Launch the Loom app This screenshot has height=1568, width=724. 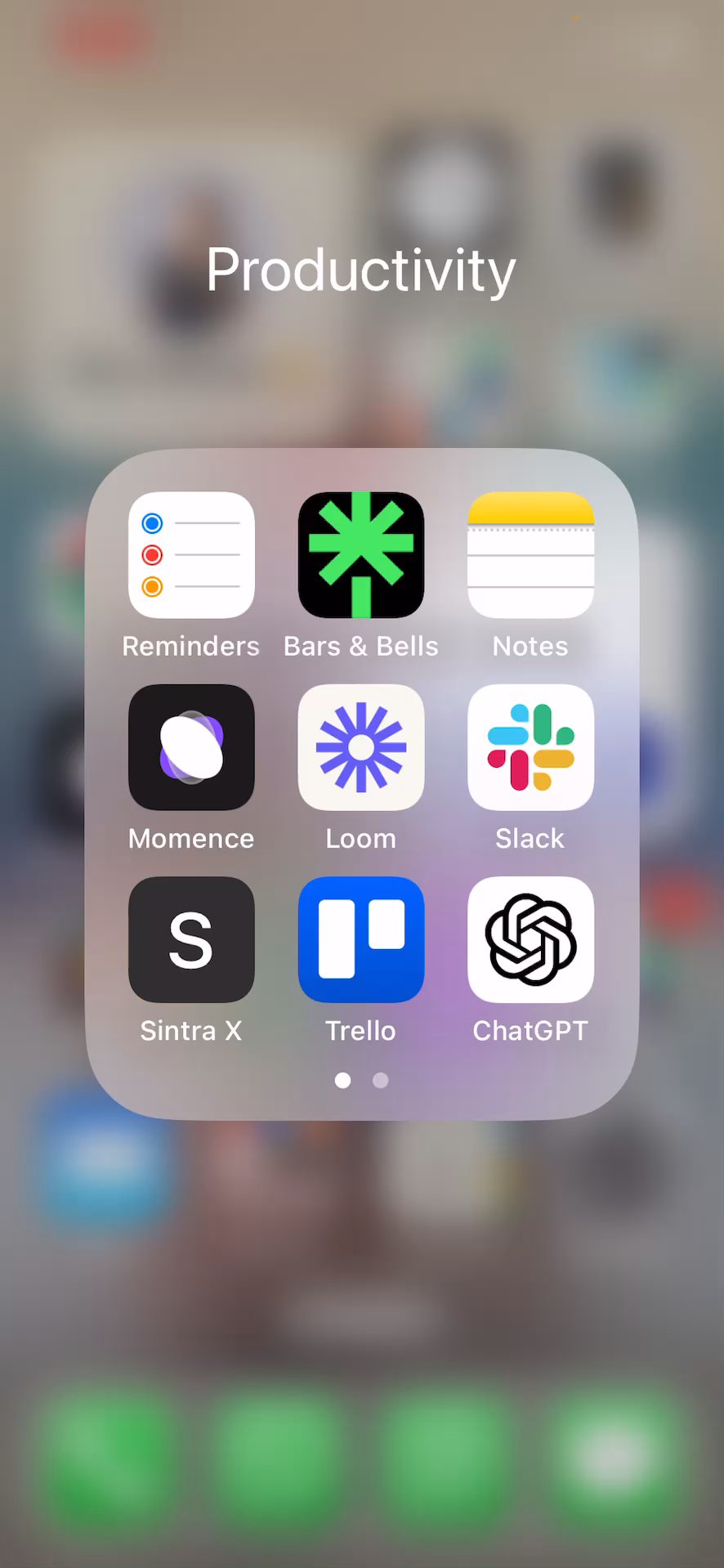(360, 747)
